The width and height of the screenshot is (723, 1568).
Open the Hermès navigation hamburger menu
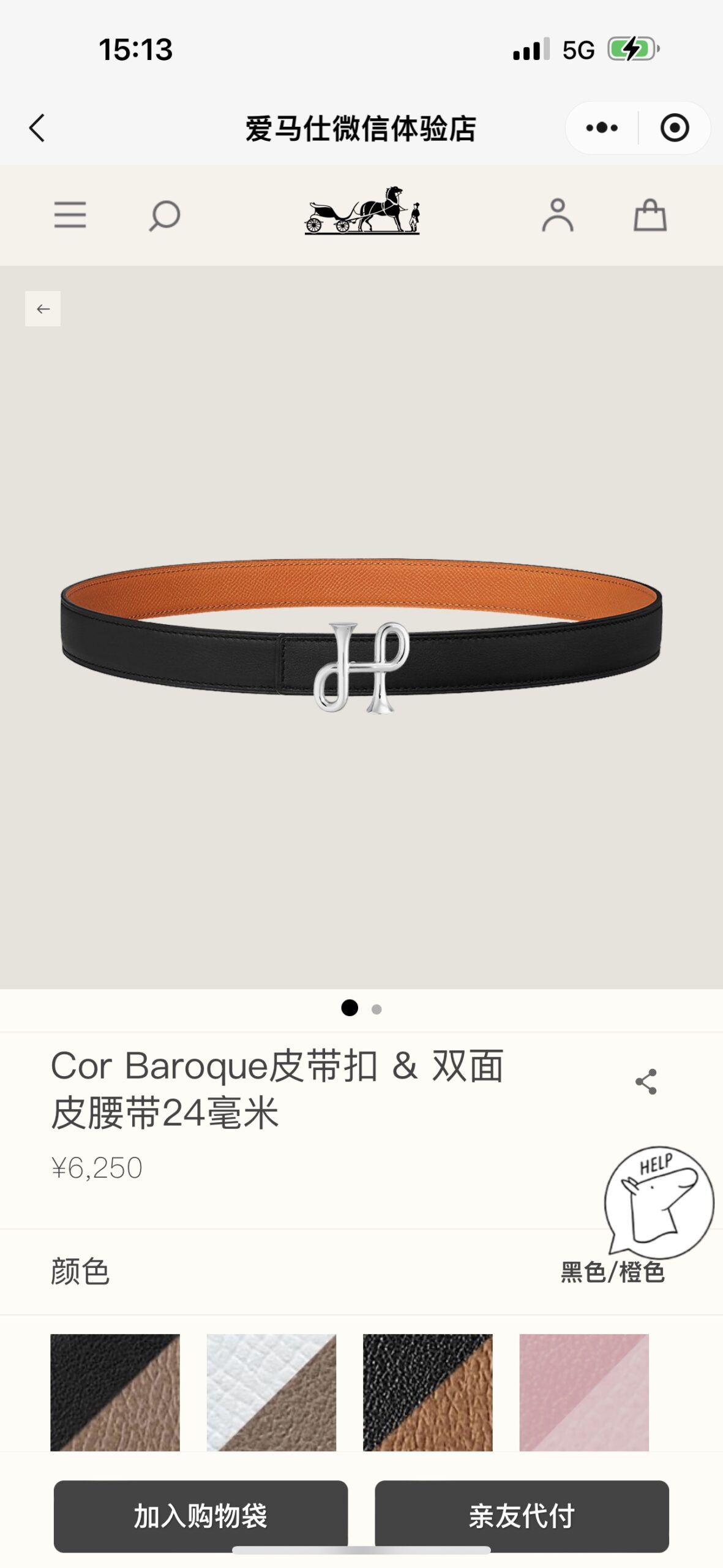pyautogui.click(x=70, y=216)
